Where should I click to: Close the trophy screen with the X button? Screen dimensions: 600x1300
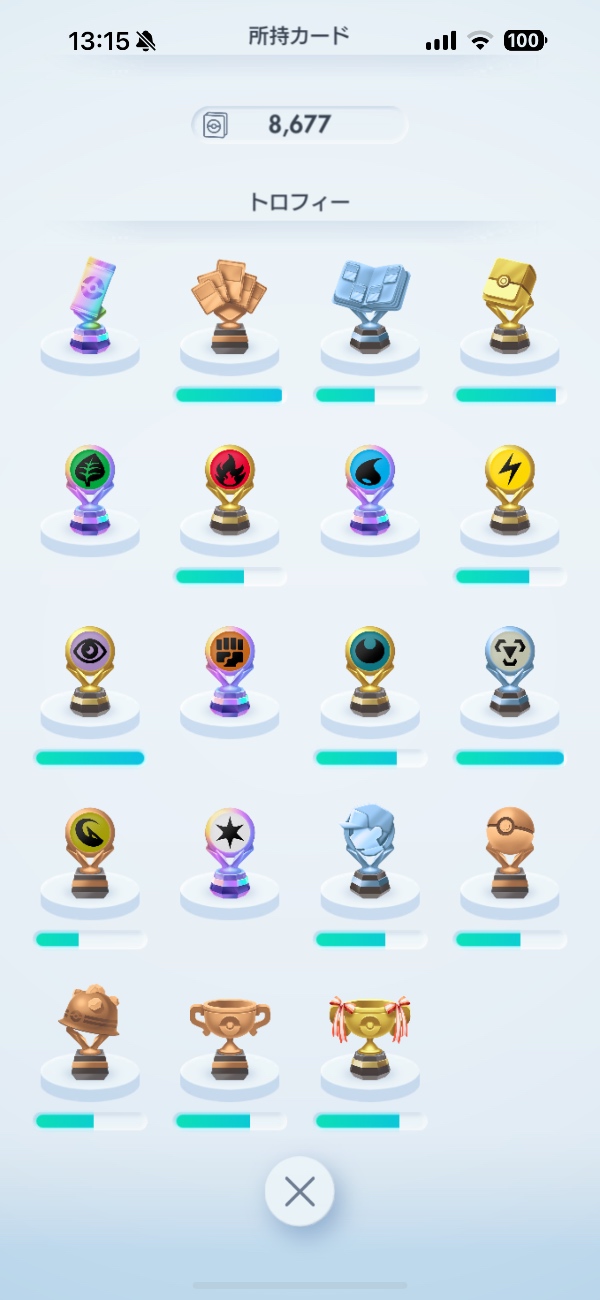299,1191
